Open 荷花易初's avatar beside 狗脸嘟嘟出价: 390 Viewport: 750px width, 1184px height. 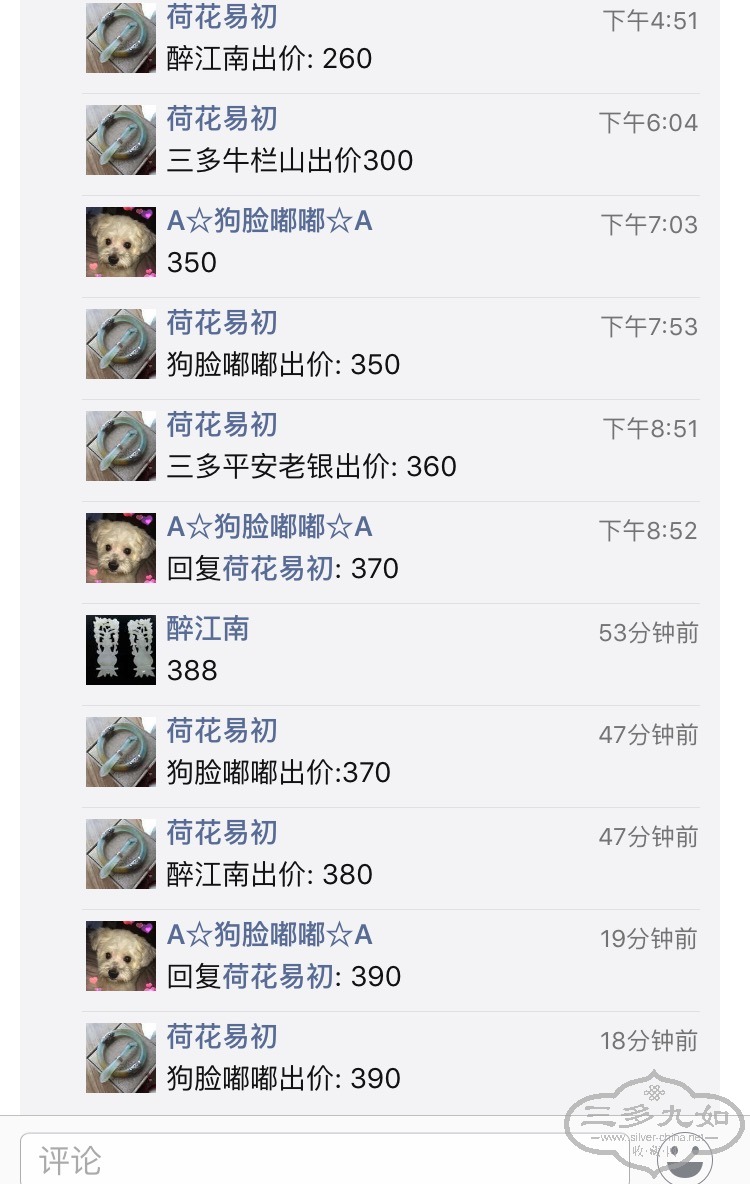[x=121, y=1058]
